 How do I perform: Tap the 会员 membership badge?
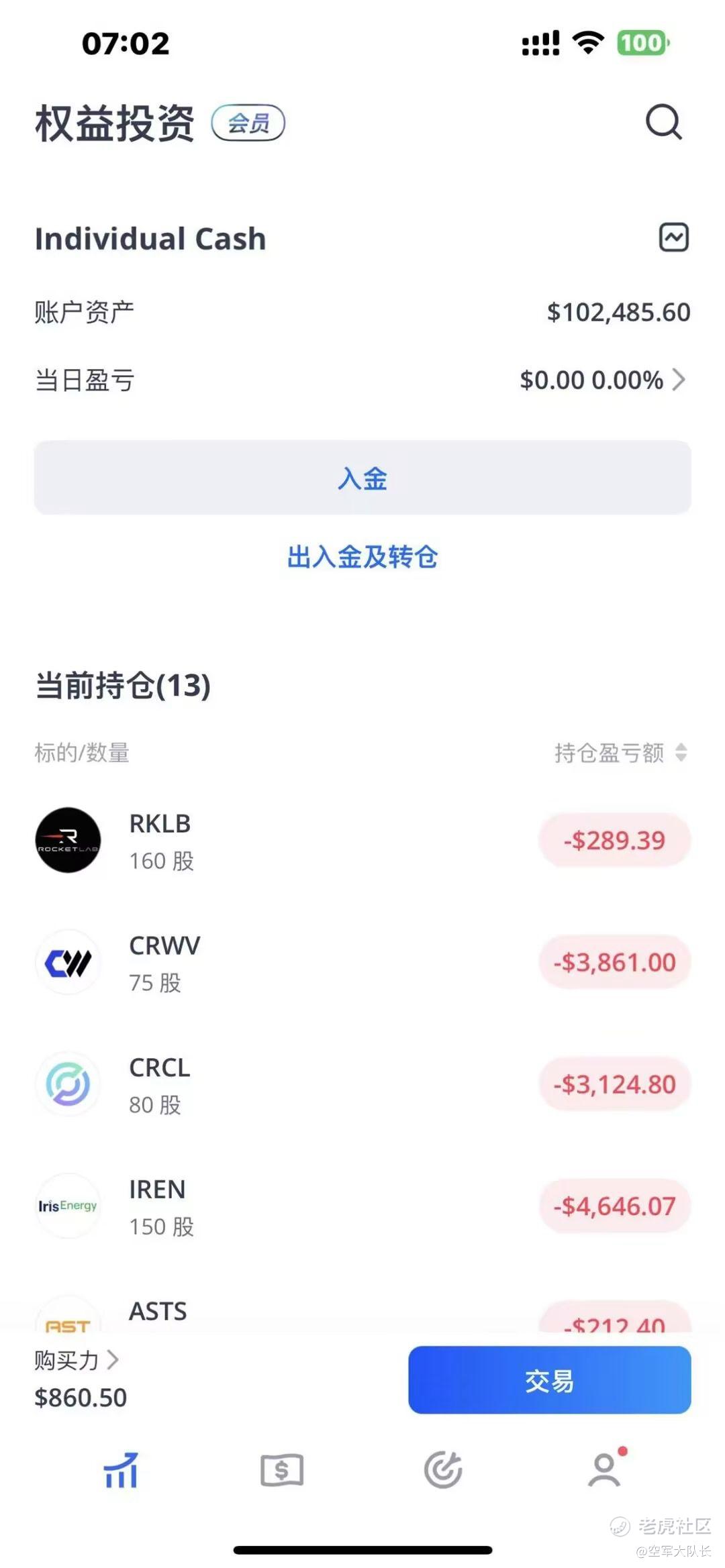click(x=248, y=123)
